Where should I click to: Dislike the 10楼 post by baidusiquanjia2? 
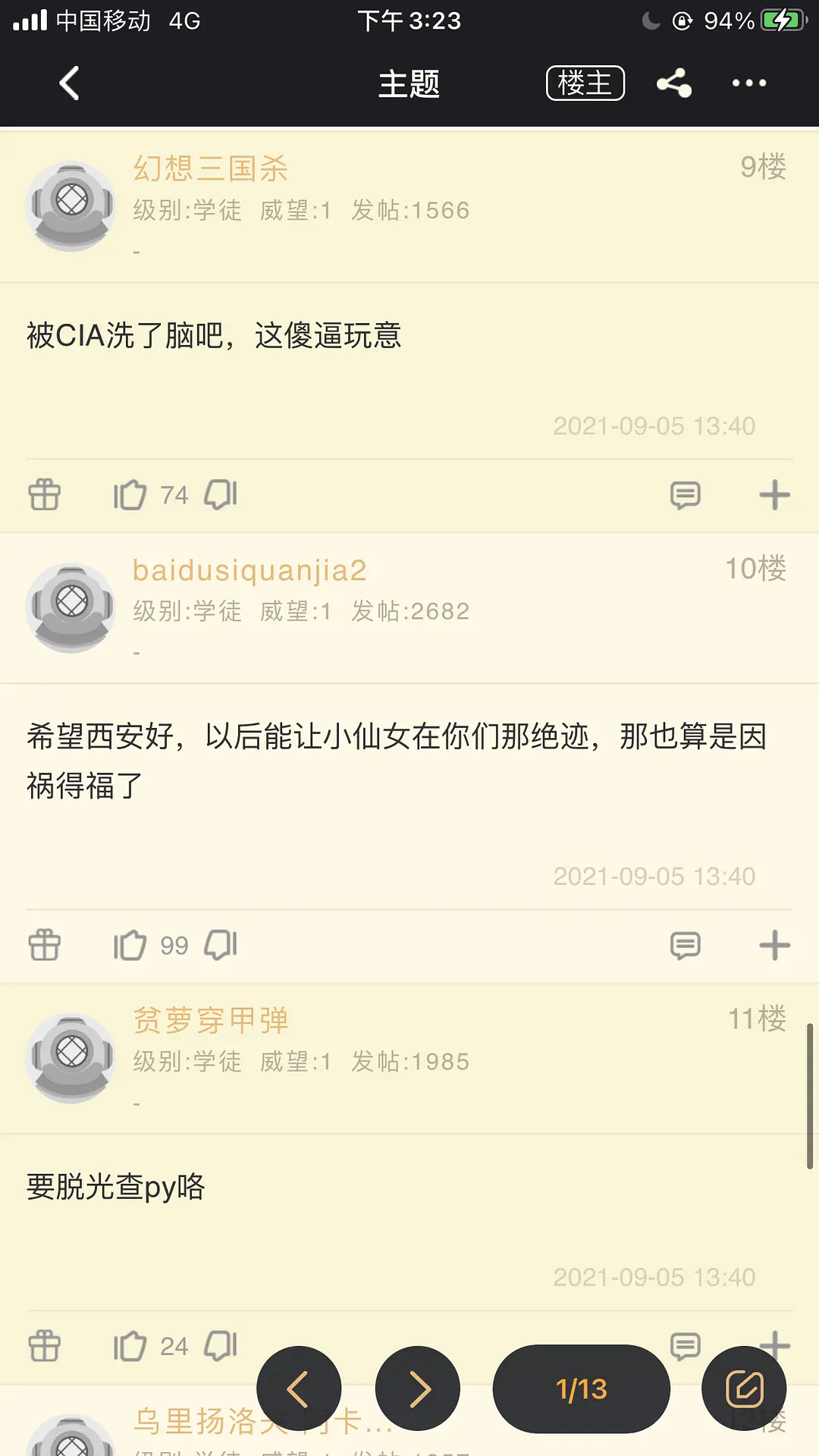tap(221, 946)
